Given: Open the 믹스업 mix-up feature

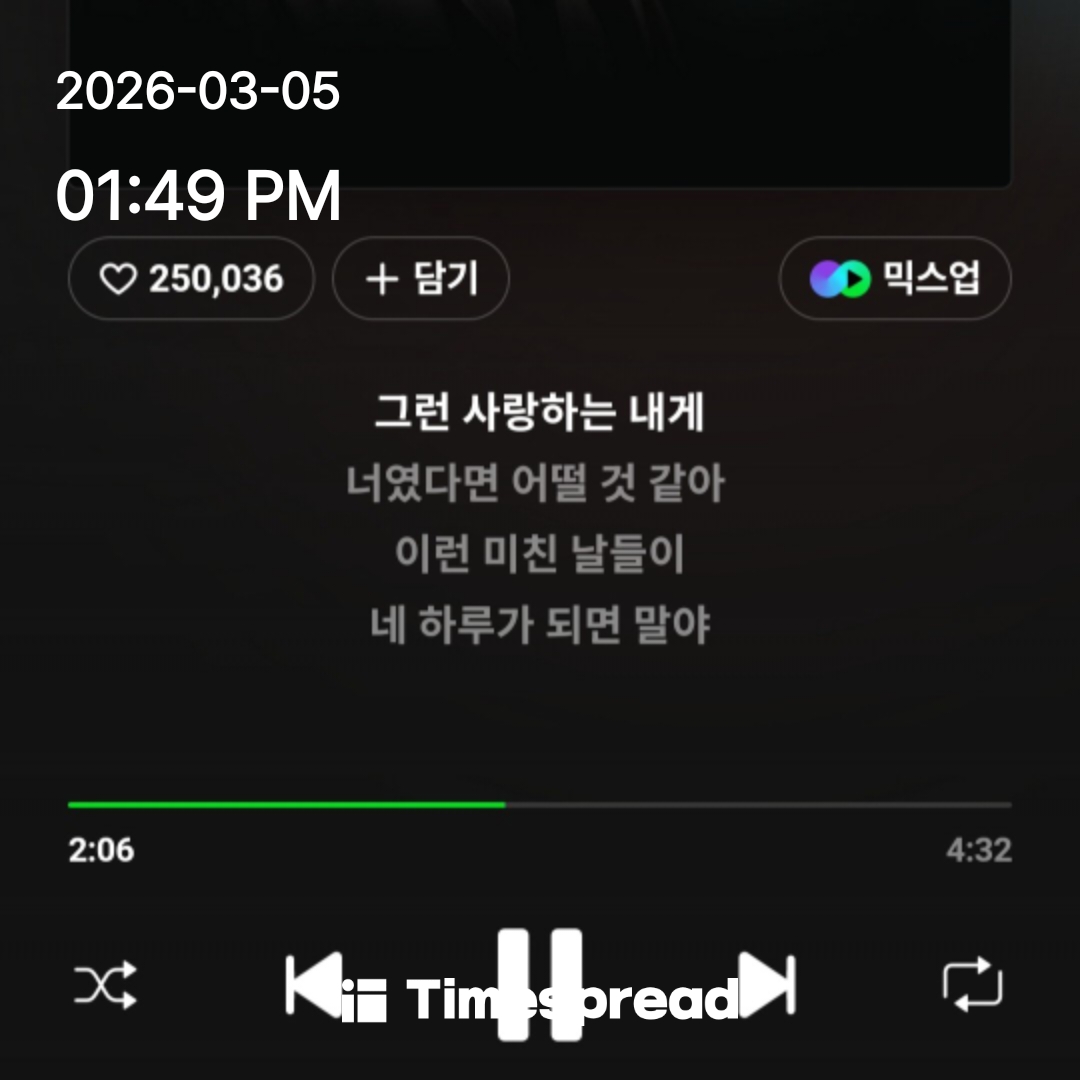Looking at the screenshot, I should [x=895, y=279].
